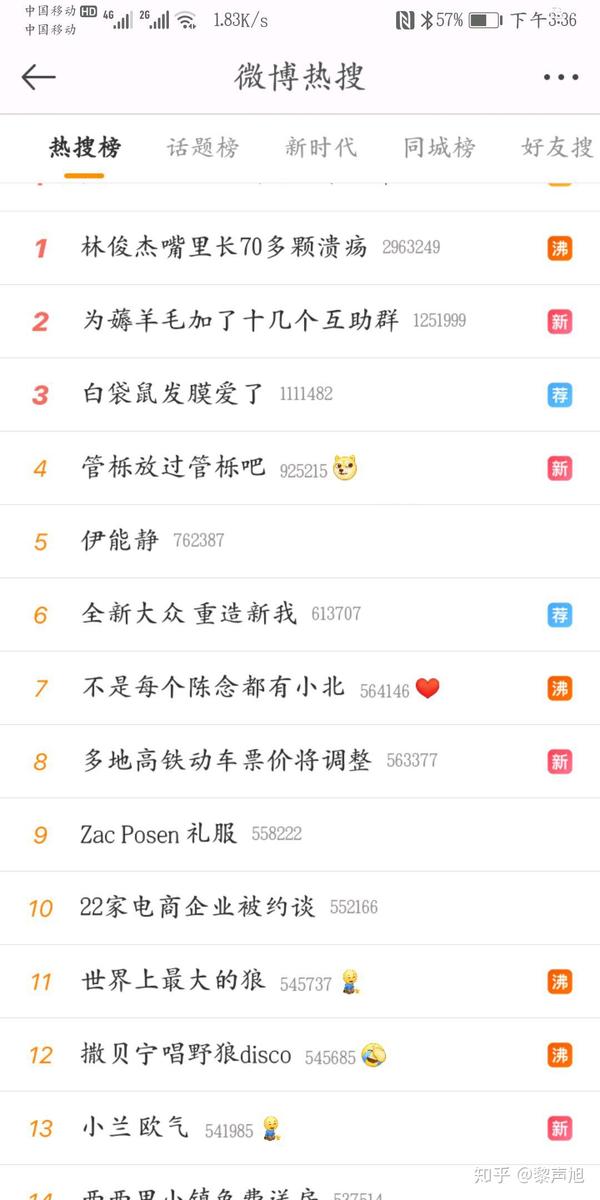
Task: Switch to the 话题榜 tab
Action: click(x=203, y=148)
